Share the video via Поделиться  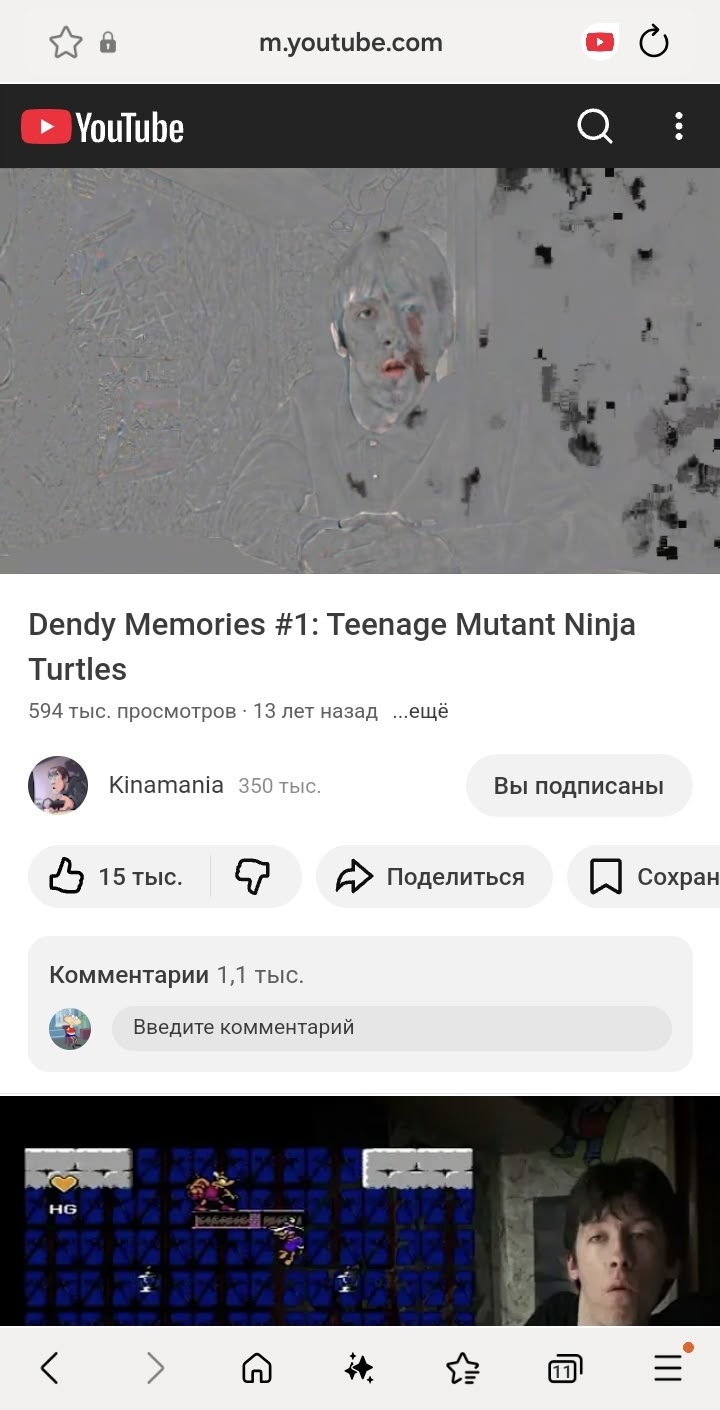pyautogui.click(x=434, y=877)
